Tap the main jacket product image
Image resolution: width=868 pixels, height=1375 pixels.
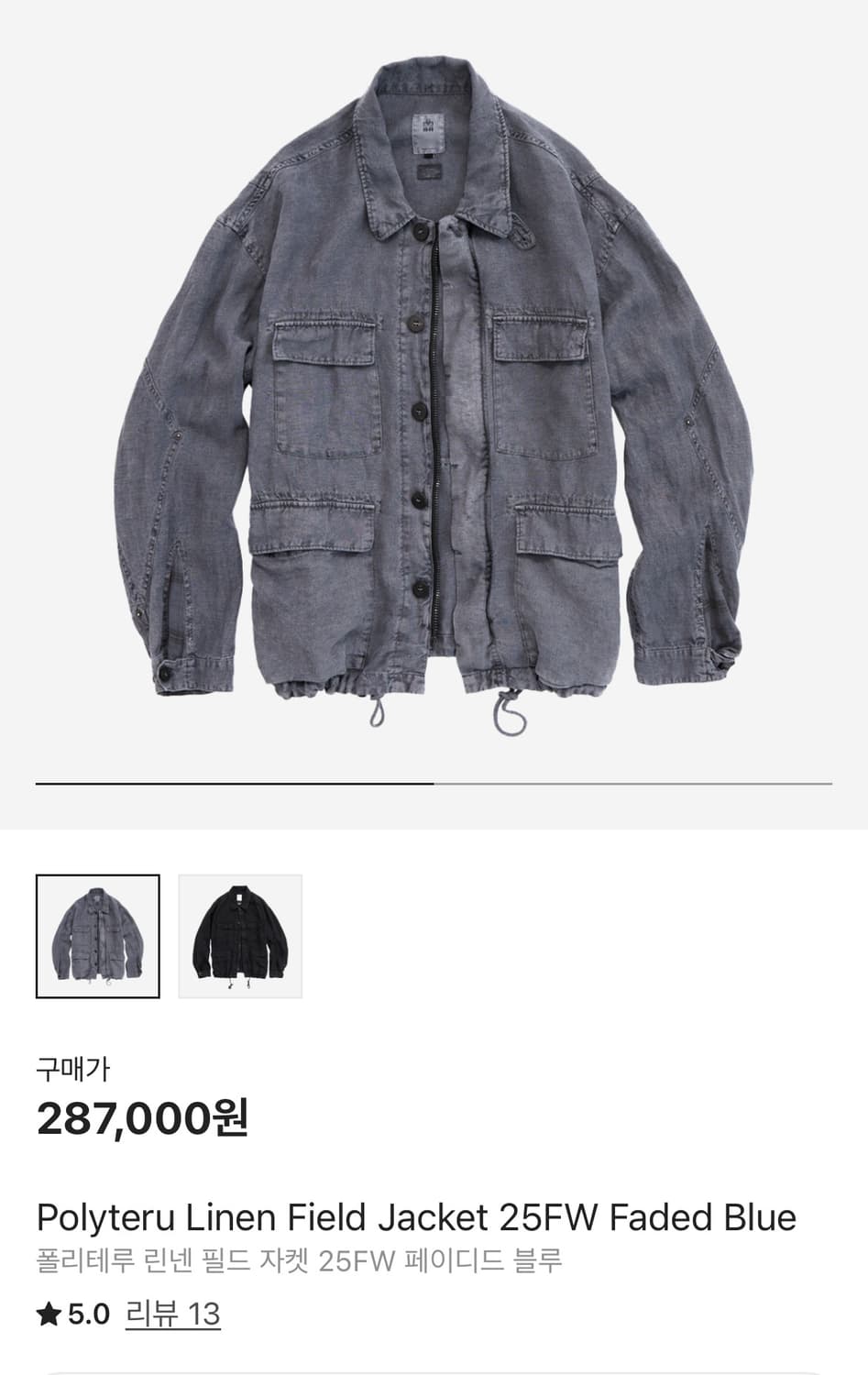click(x=434, y=394)
